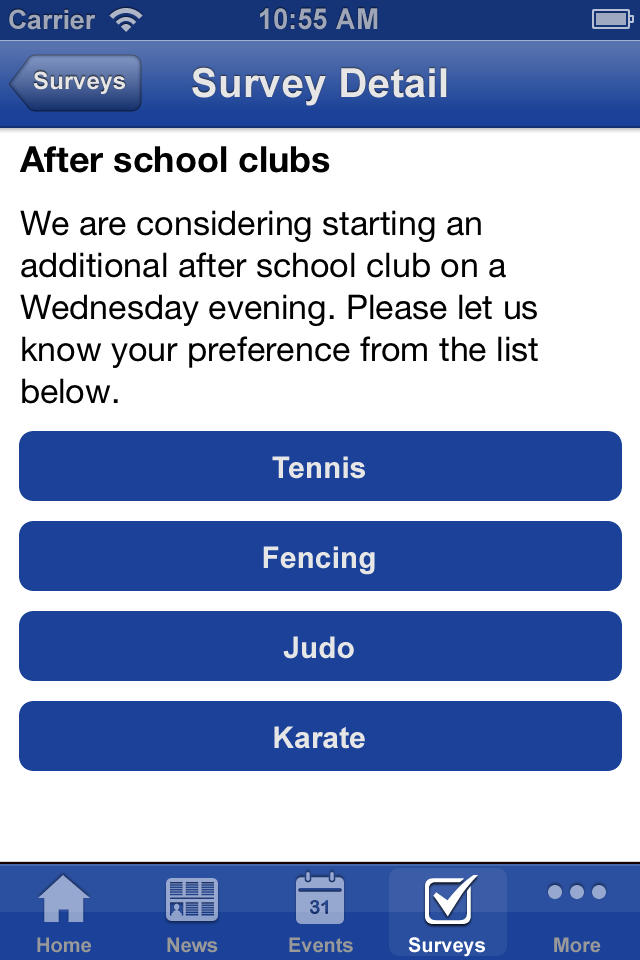Select Judo as your preference

320,646
